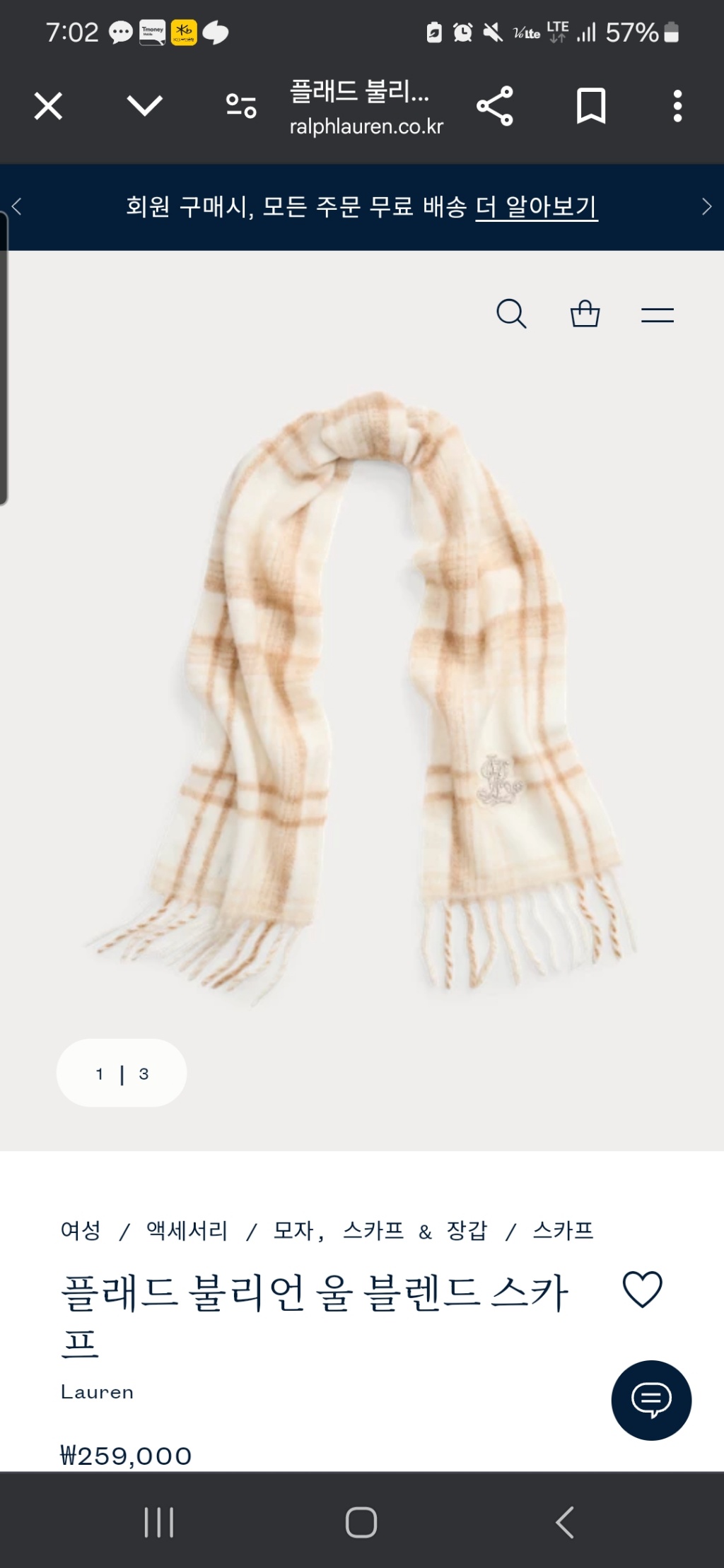Bookmark this page in the browser
The width and height of the screenshot is (724, 1568).
(591, 107)
